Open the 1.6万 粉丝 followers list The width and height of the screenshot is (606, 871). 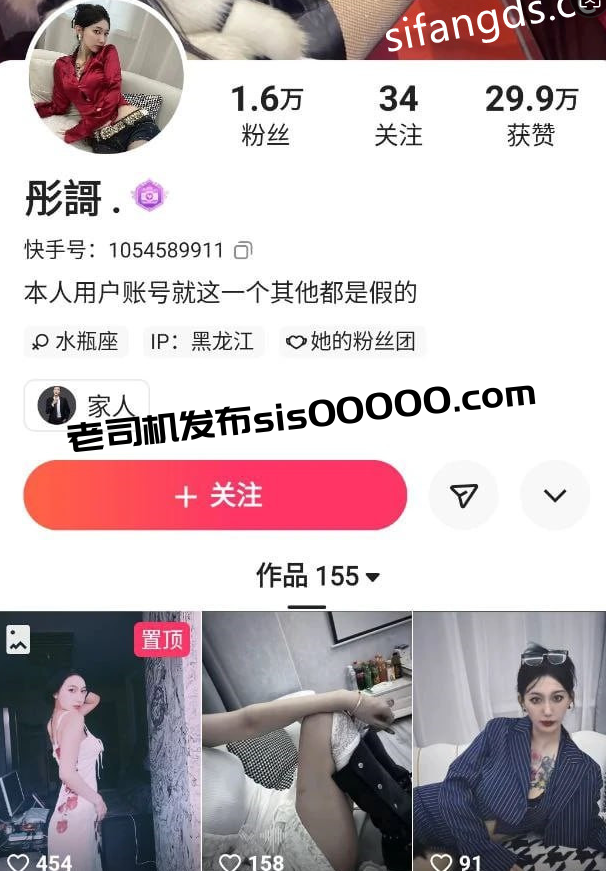click(x=266, y=115)
